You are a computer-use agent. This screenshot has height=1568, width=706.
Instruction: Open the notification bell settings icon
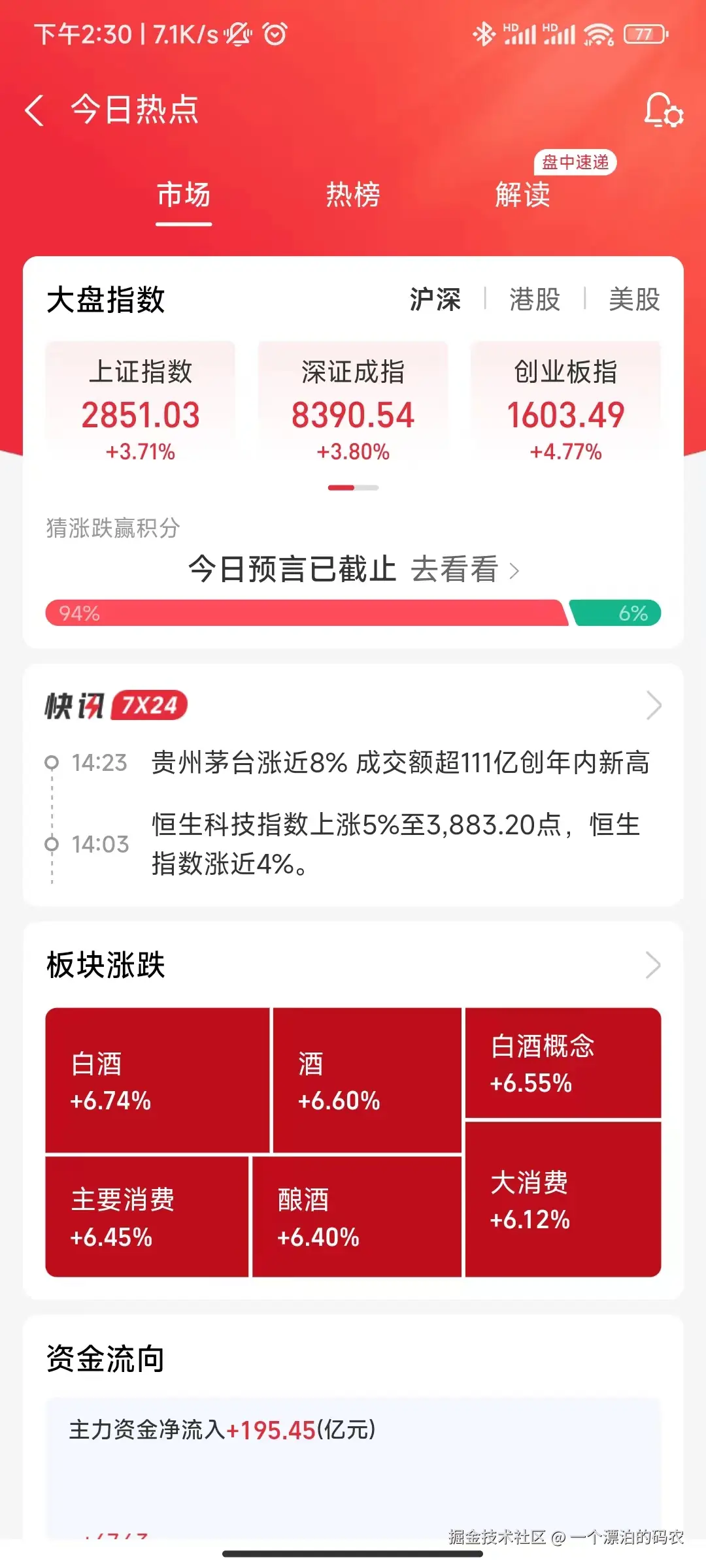pyautogui.click(x=662, y=111)
